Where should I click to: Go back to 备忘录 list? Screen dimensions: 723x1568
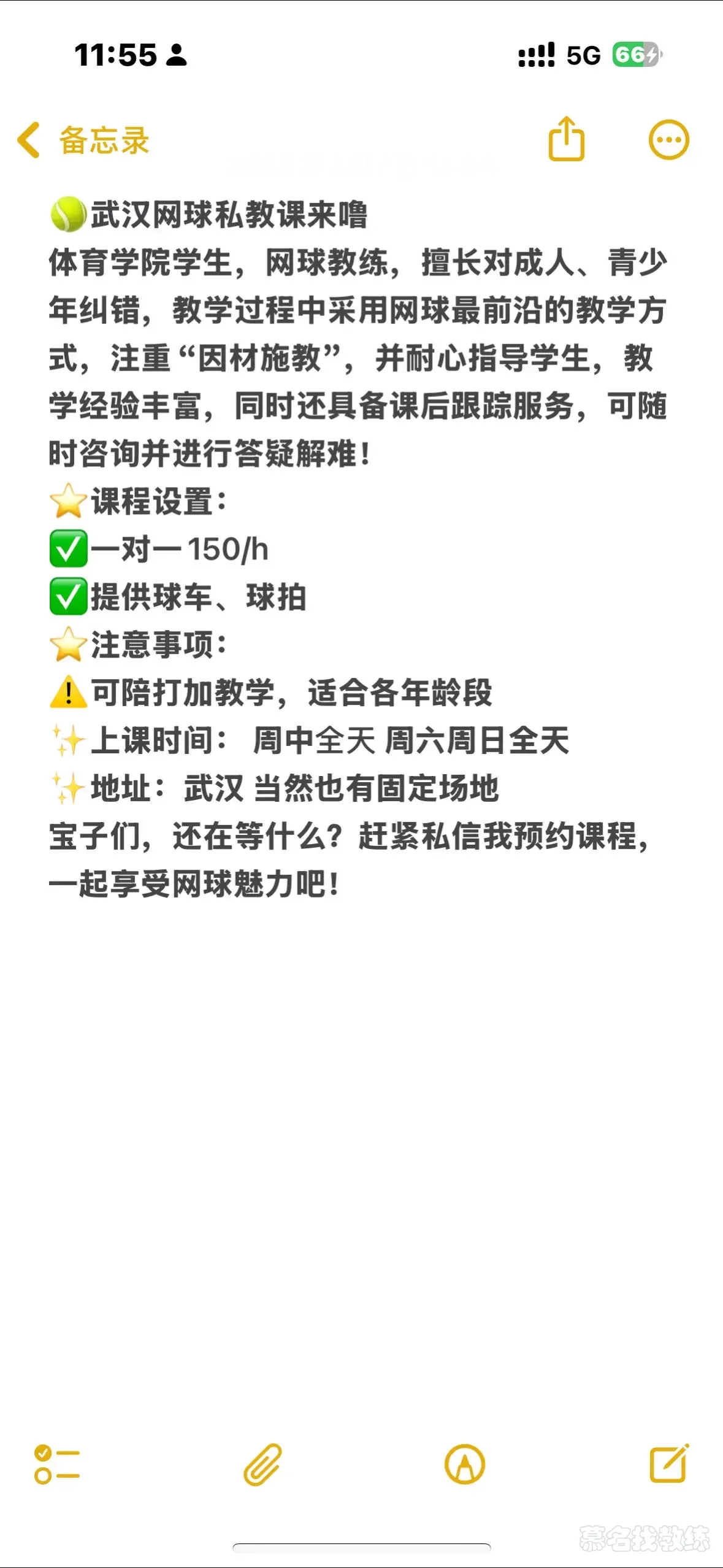83,140
